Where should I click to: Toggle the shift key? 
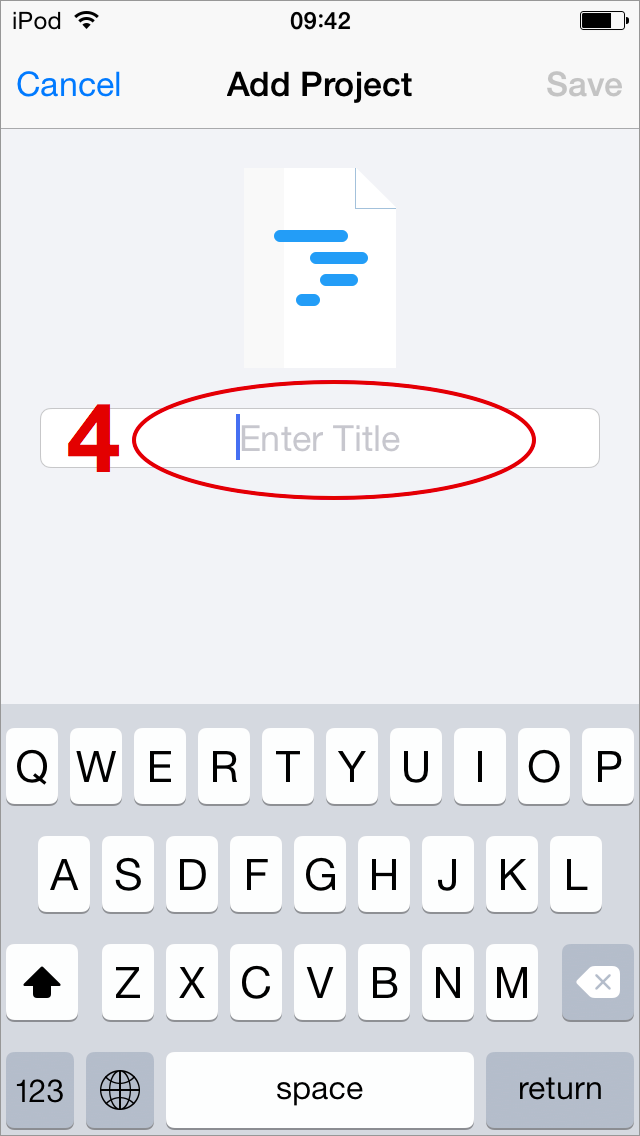(x=42, y=983)
